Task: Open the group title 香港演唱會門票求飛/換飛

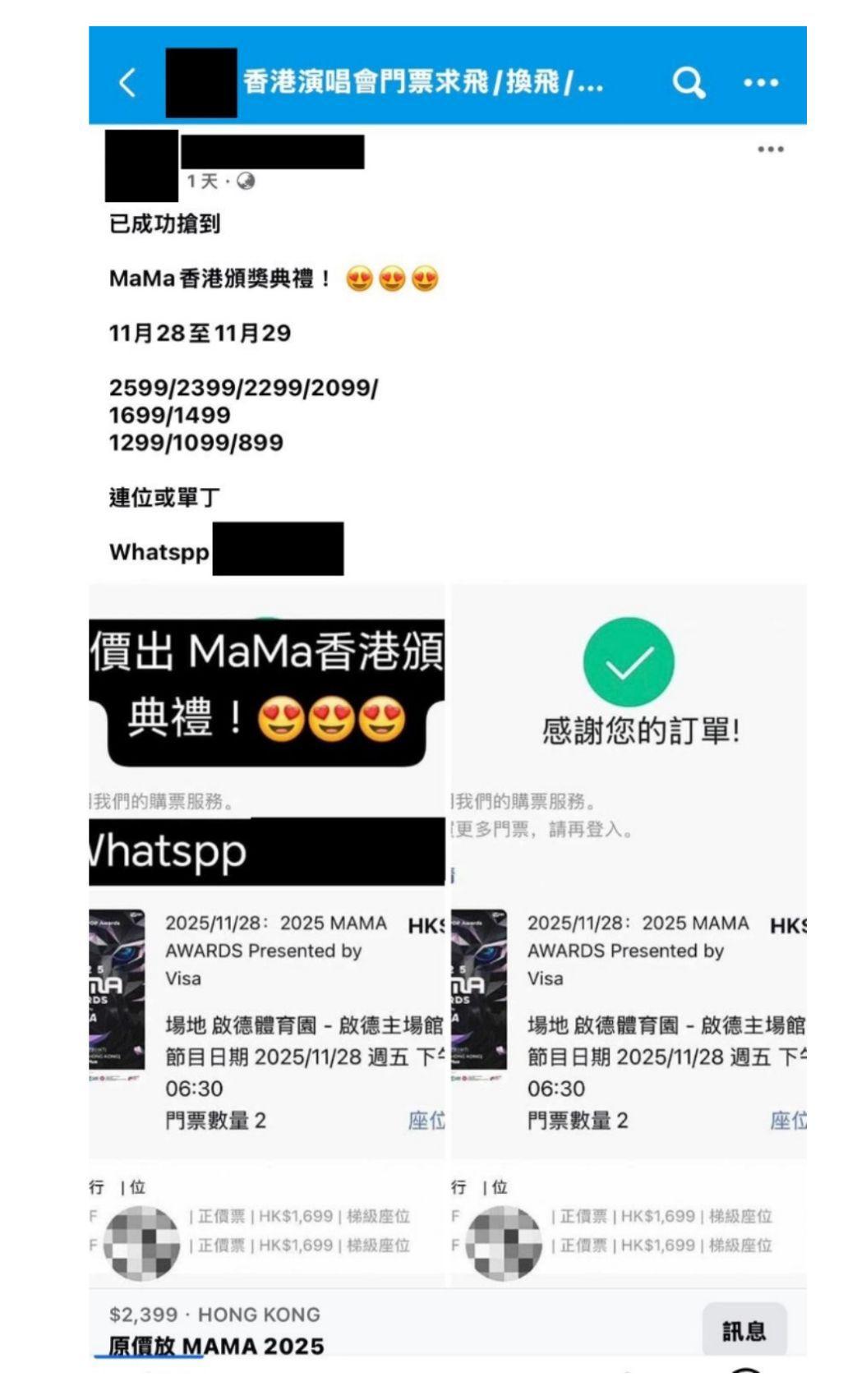Action: (421, 82)
